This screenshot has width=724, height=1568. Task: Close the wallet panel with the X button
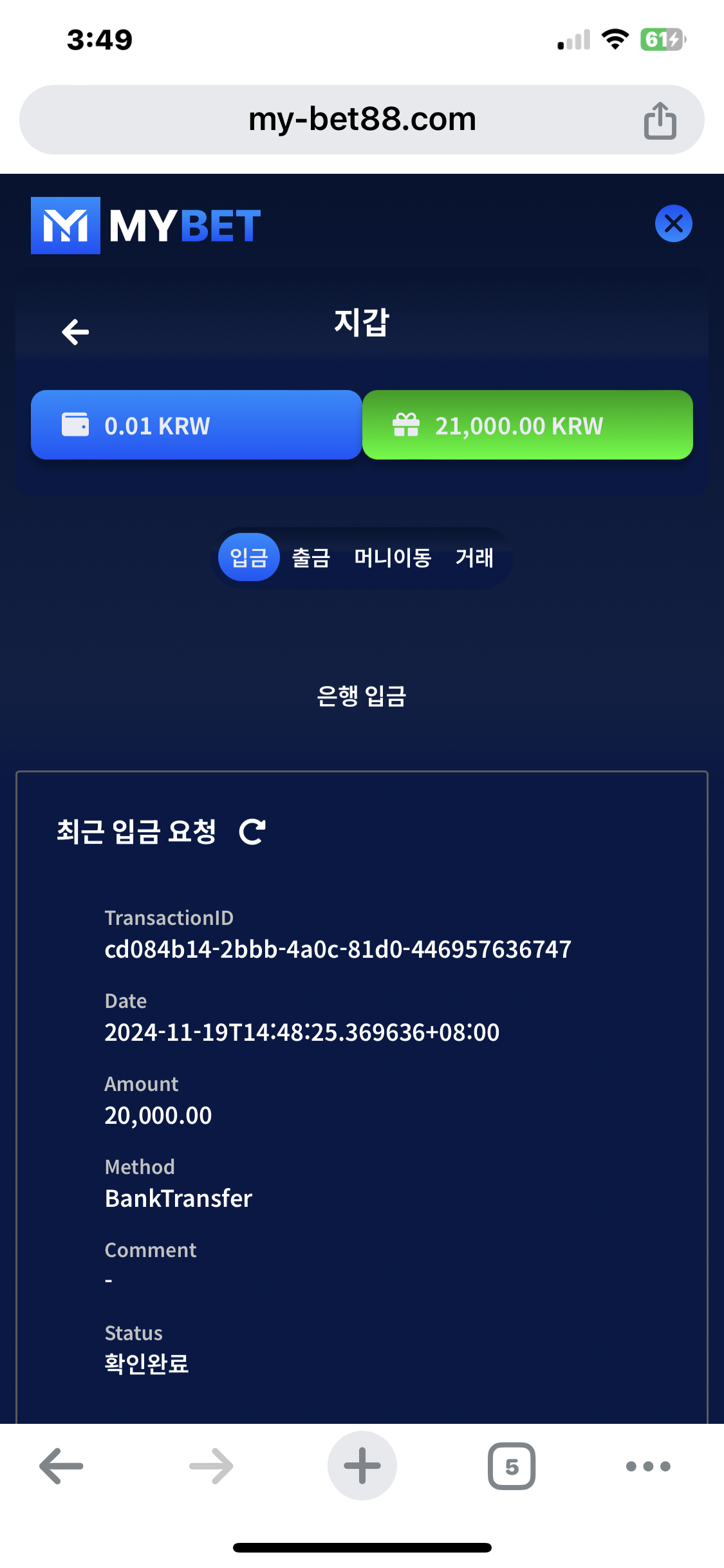[x=673, y=223]
